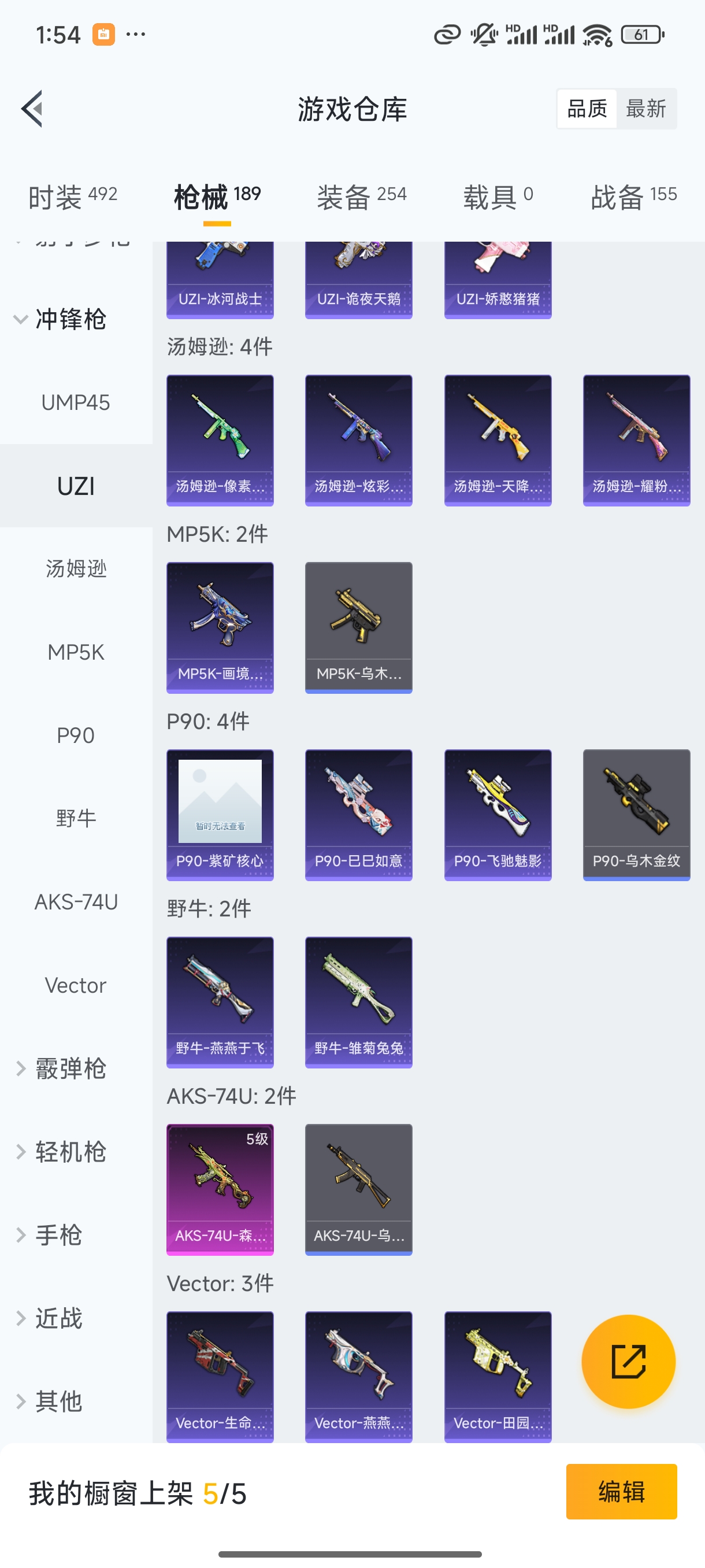Open the 野牛-雏菊兔兔 skin card
The height and width of the screenshot is (1568, 705).
click(358, 1003)
